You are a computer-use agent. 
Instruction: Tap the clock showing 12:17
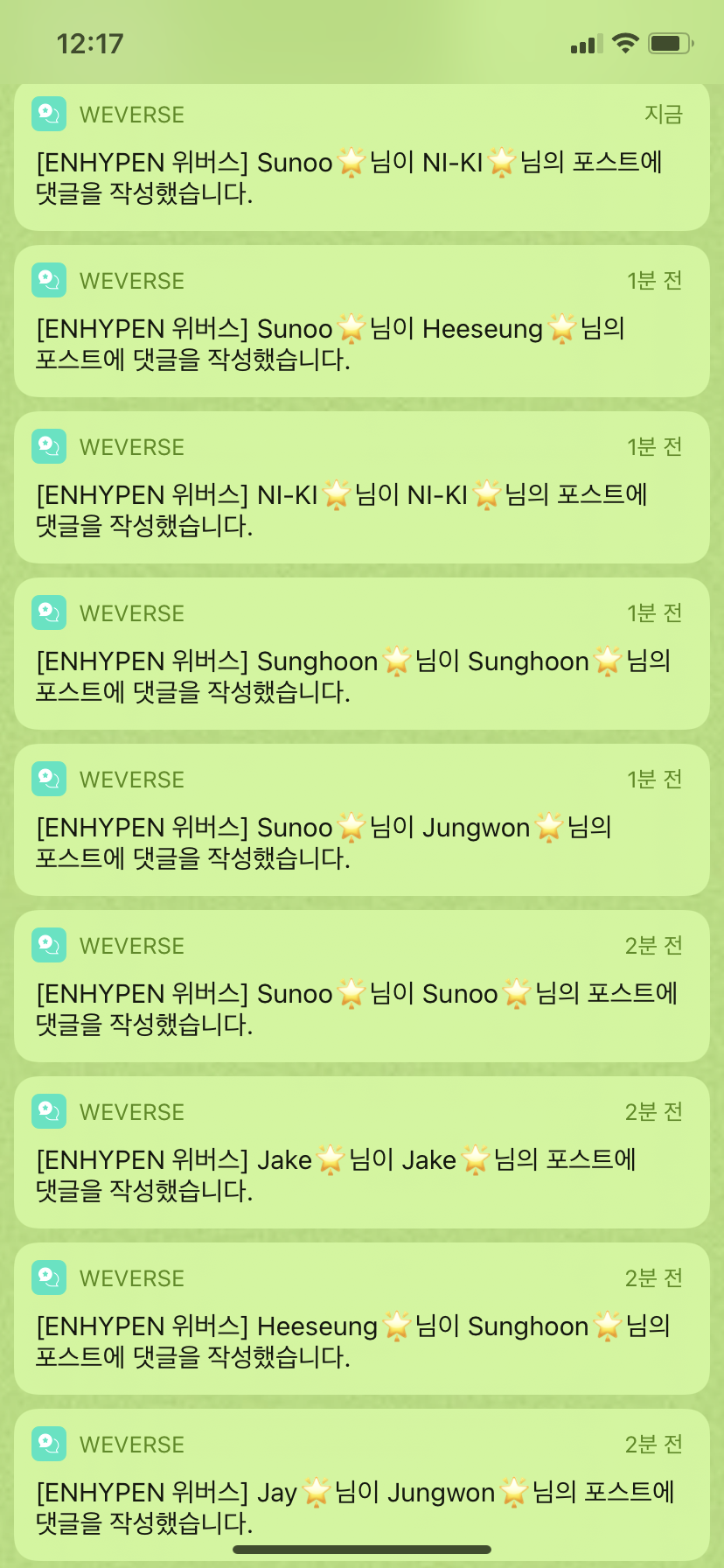click(90, 43)
